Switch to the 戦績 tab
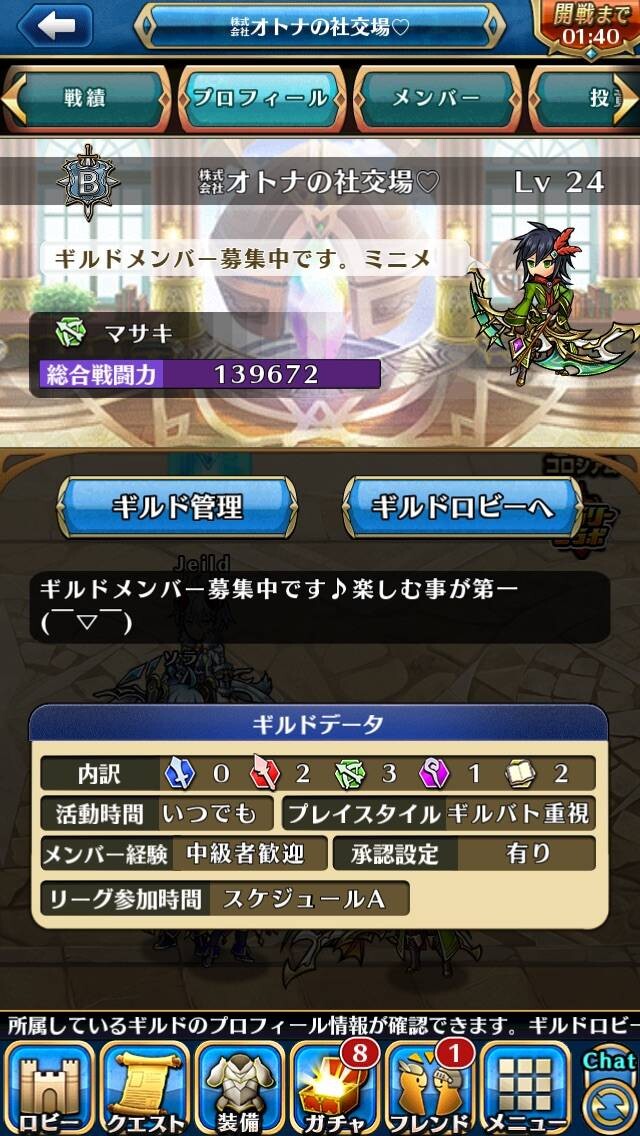 click(x=86, y=99)
